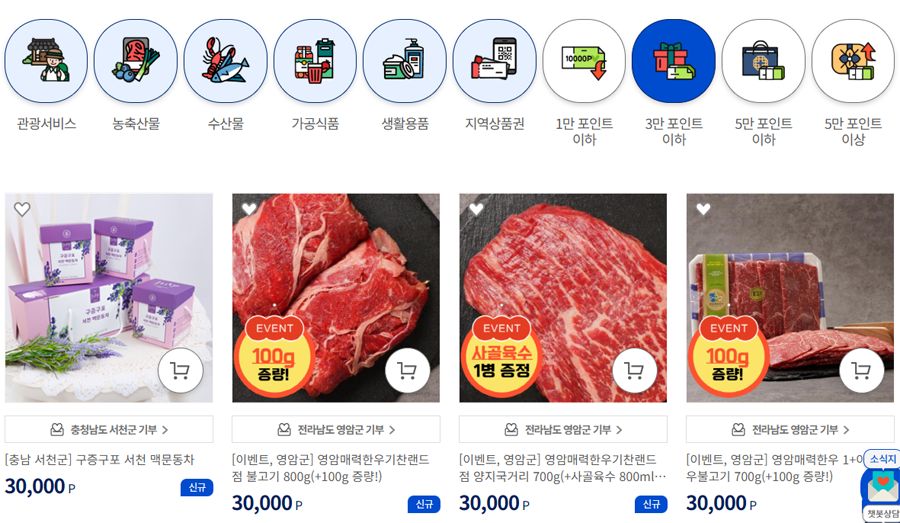Like the 구증구포 서천 맥문동차 product
The width and height of the screenshot is (900, 523).
coord(22,209)
